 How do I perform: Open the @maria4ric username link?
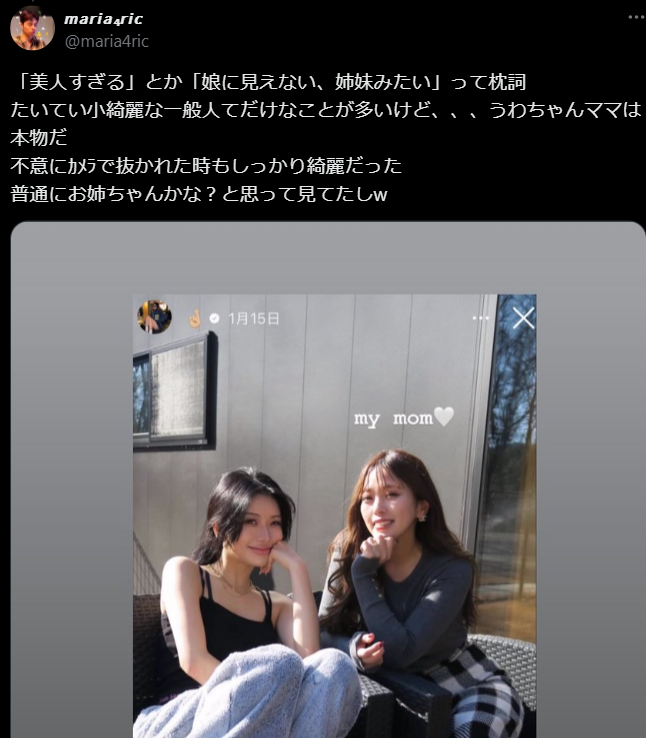coord(107,41)
